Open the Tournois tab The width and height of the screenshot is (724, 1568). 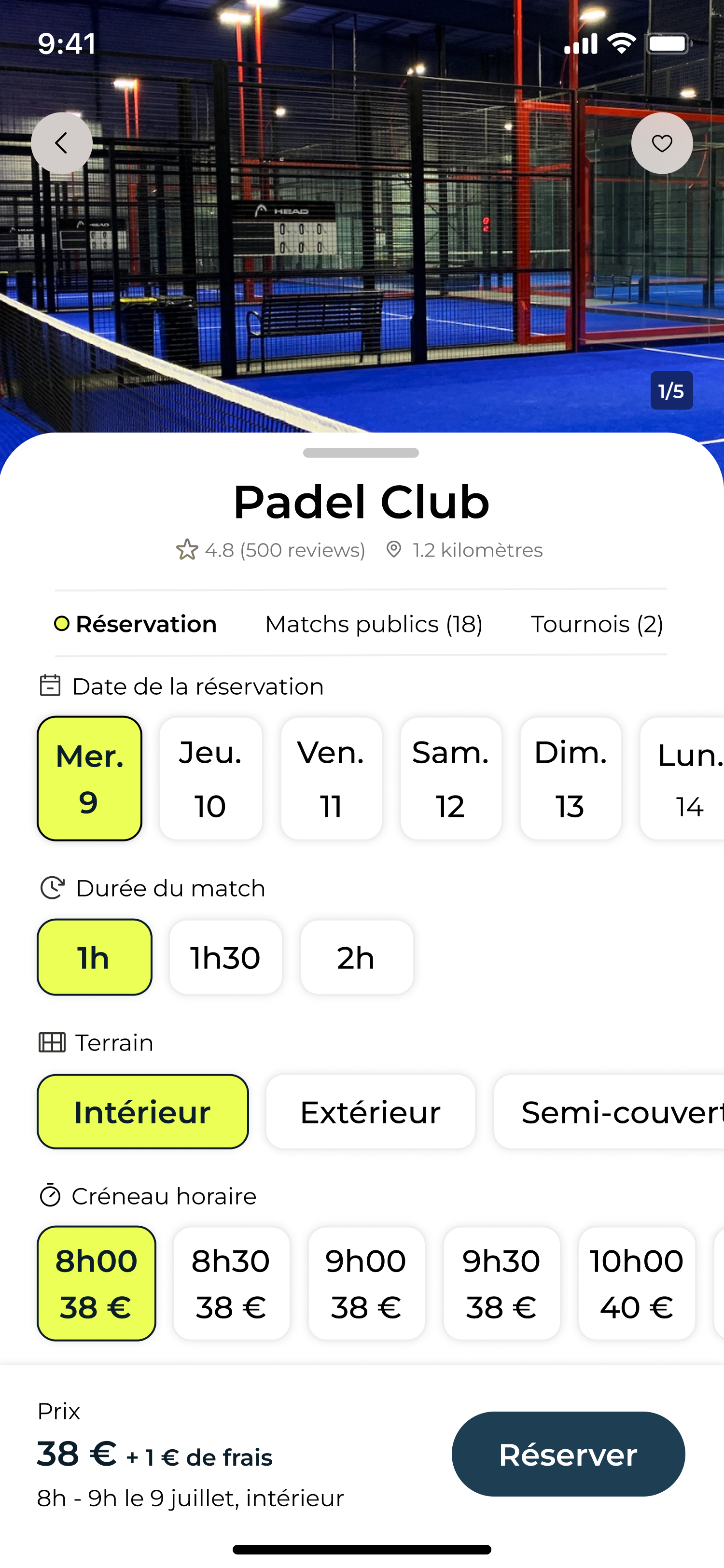click(597, 624)
